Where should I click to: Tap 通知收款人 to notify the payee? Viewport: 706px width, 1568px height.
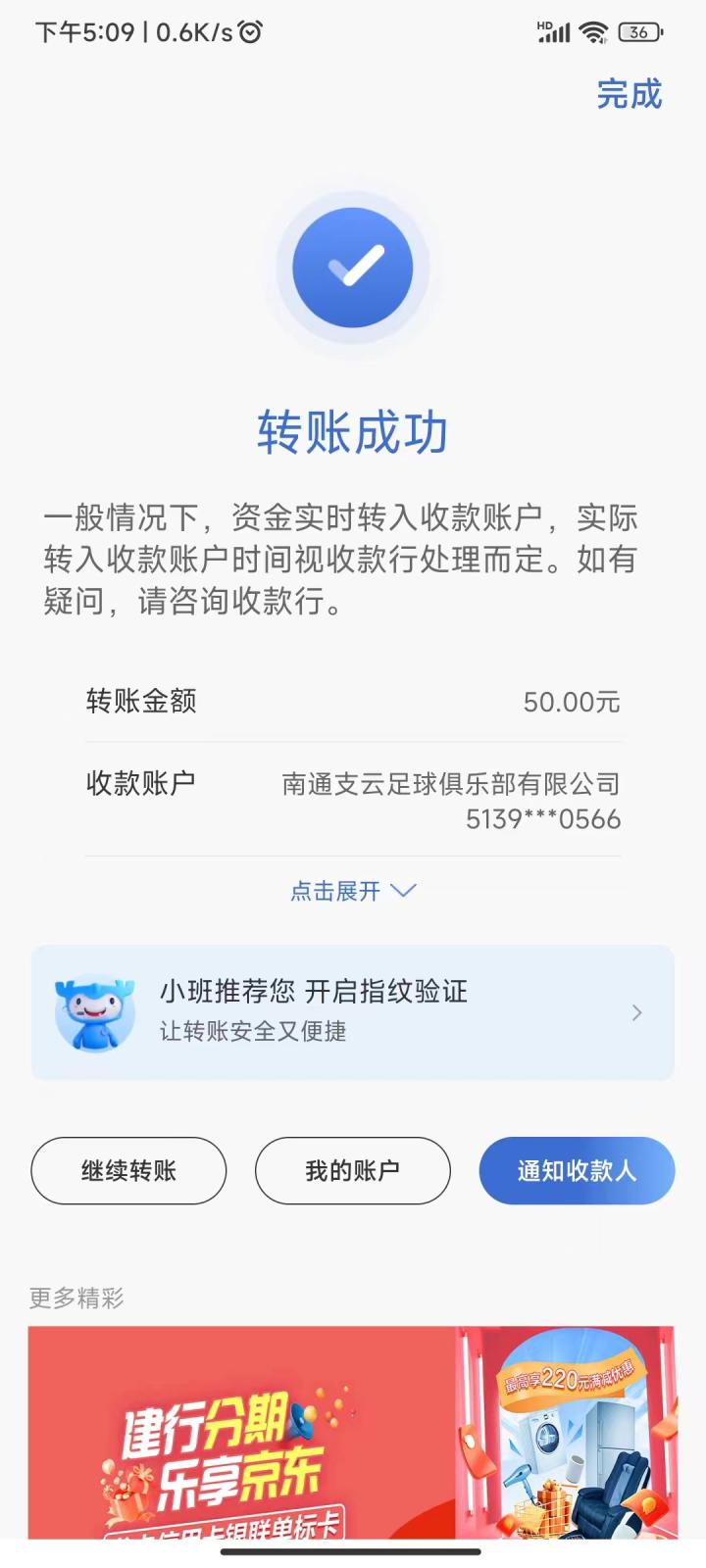[577, 1170]
